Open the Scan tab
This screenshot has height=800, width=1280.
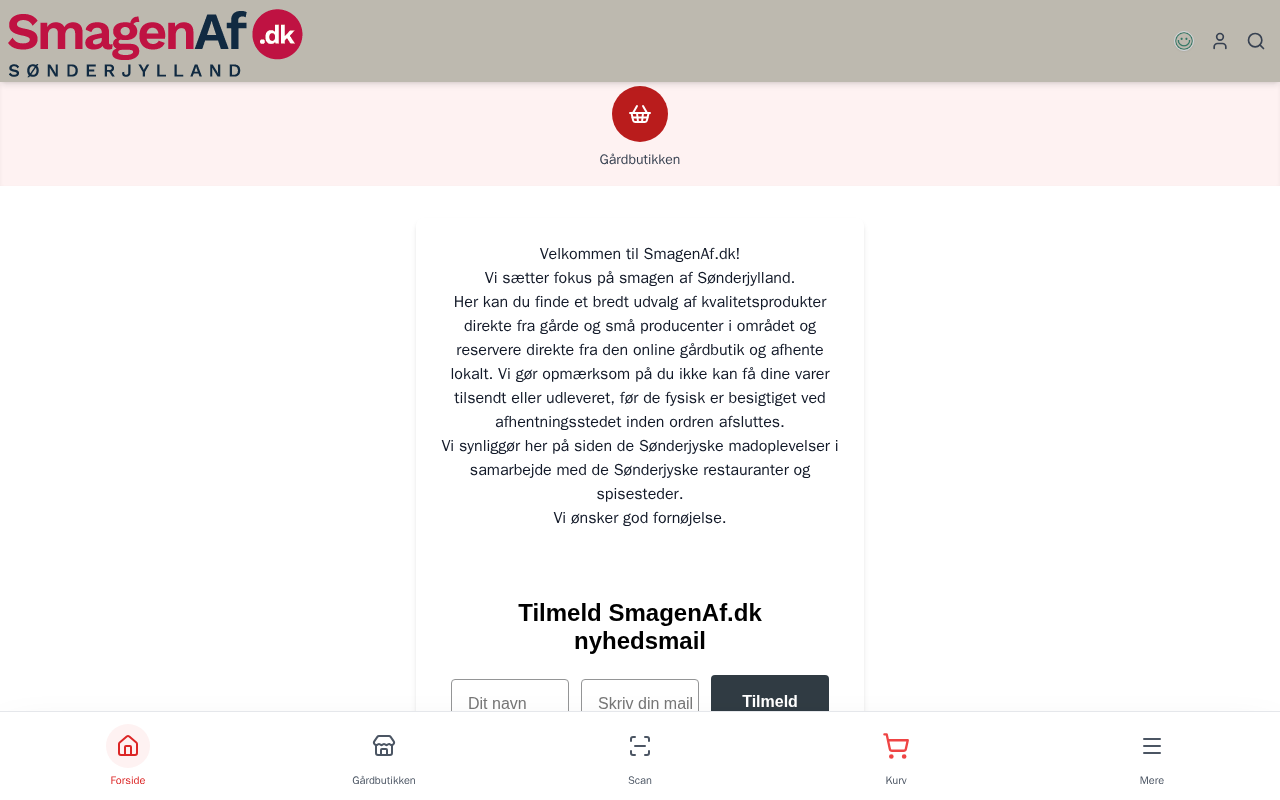tap(640, 755)
